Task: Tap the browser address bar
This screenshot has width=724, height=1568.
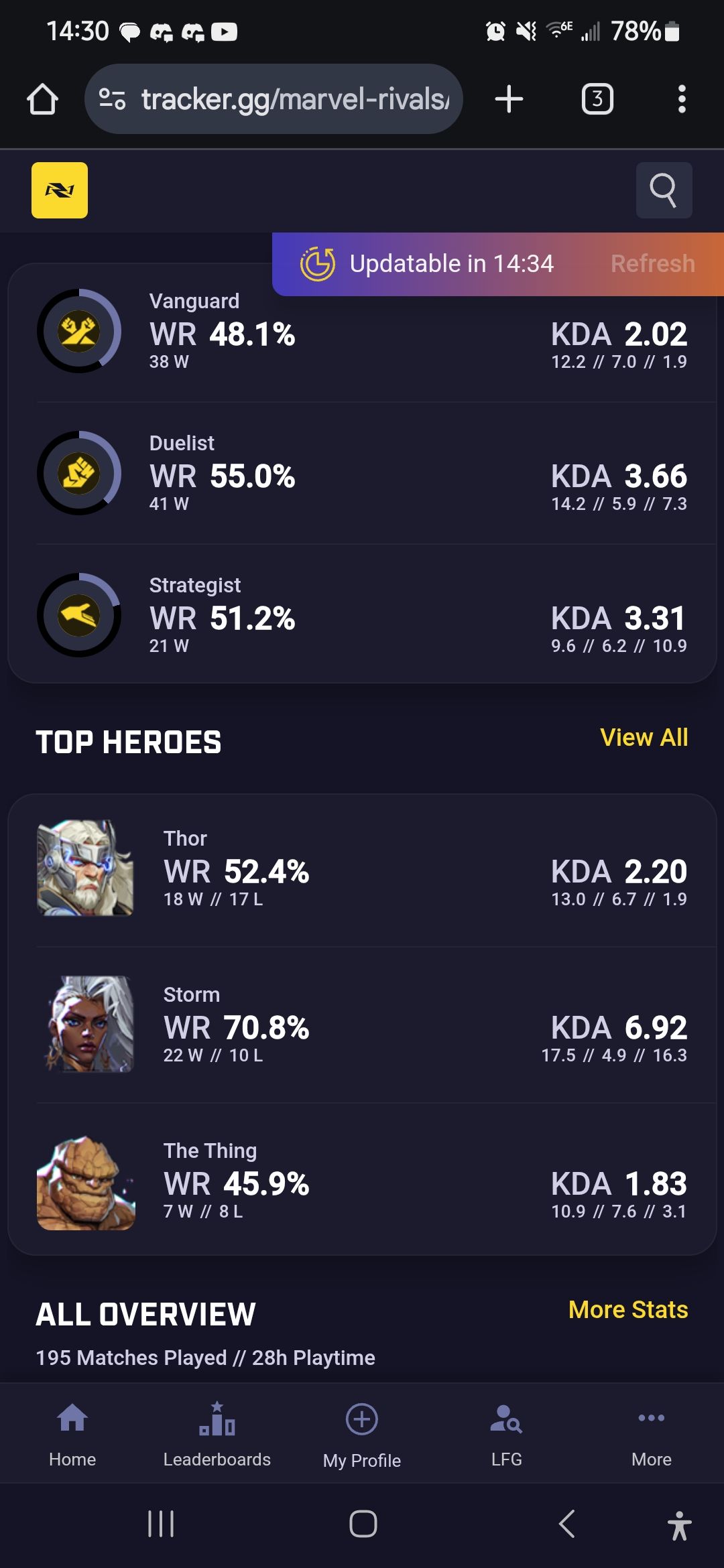Action: pyautogui.click(x=274, y=99)
